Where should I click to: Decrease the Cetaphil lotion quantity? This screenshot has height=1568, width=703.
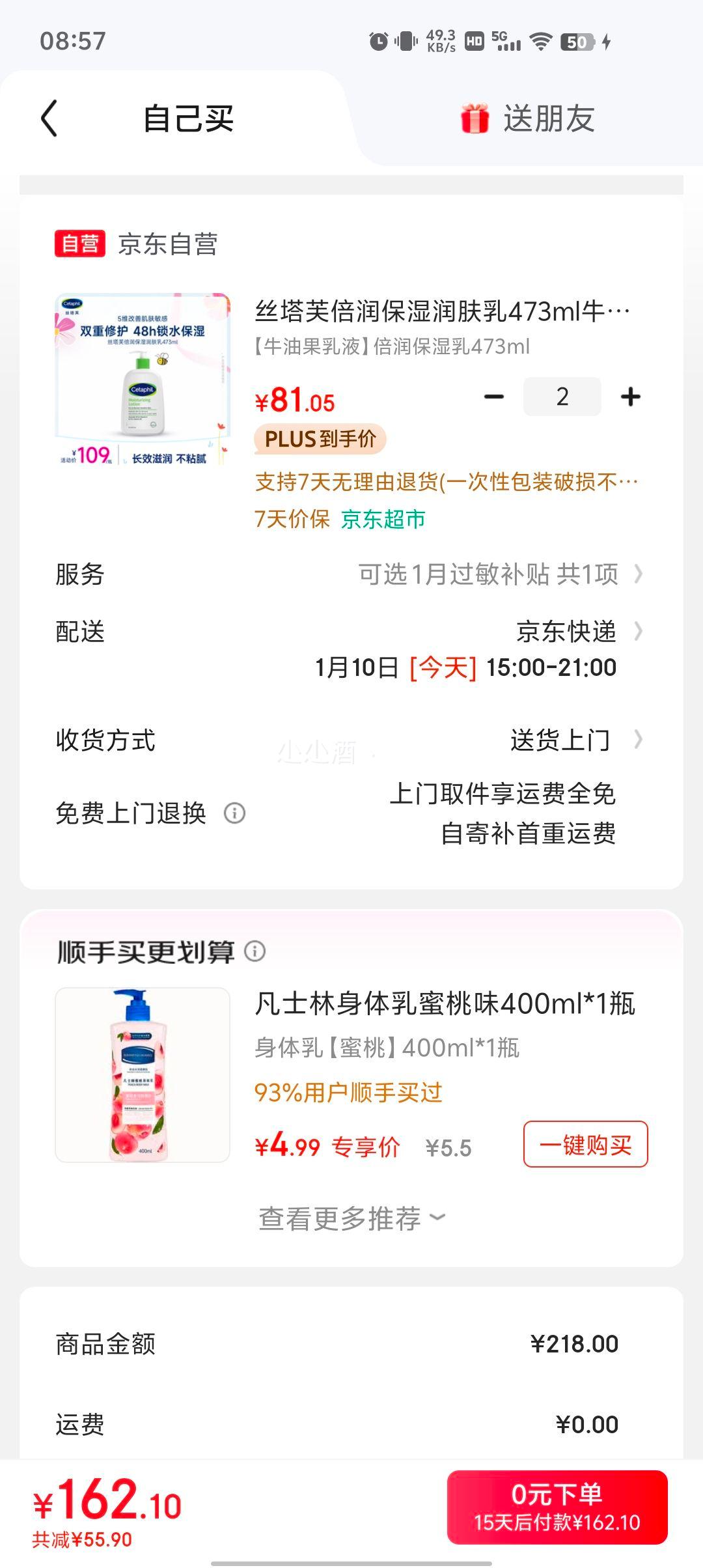point(494,397)
